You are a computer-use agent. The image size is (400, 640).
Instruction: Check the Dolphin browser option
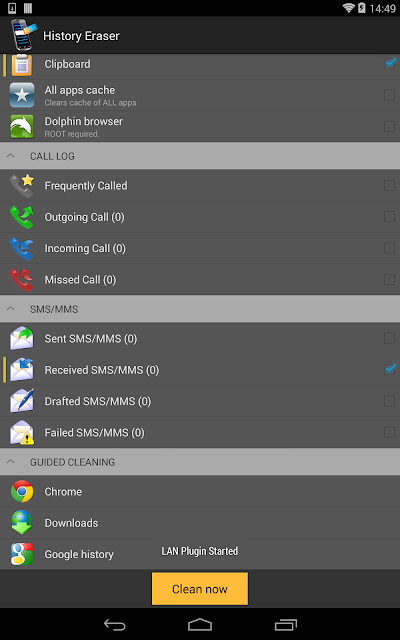(389, 127)
